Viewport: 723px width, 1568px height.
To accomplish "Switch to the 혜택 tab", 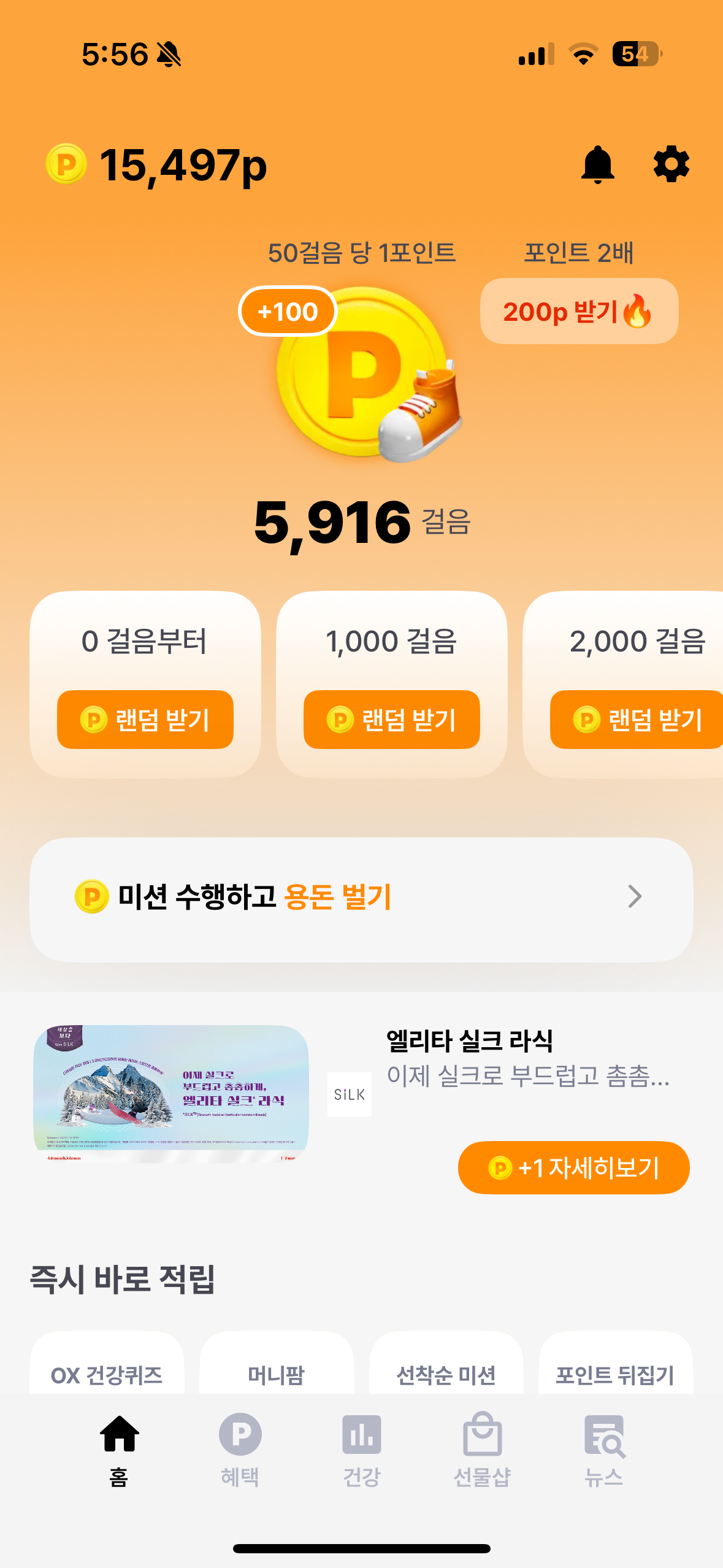I will (x=240, y=1450).
